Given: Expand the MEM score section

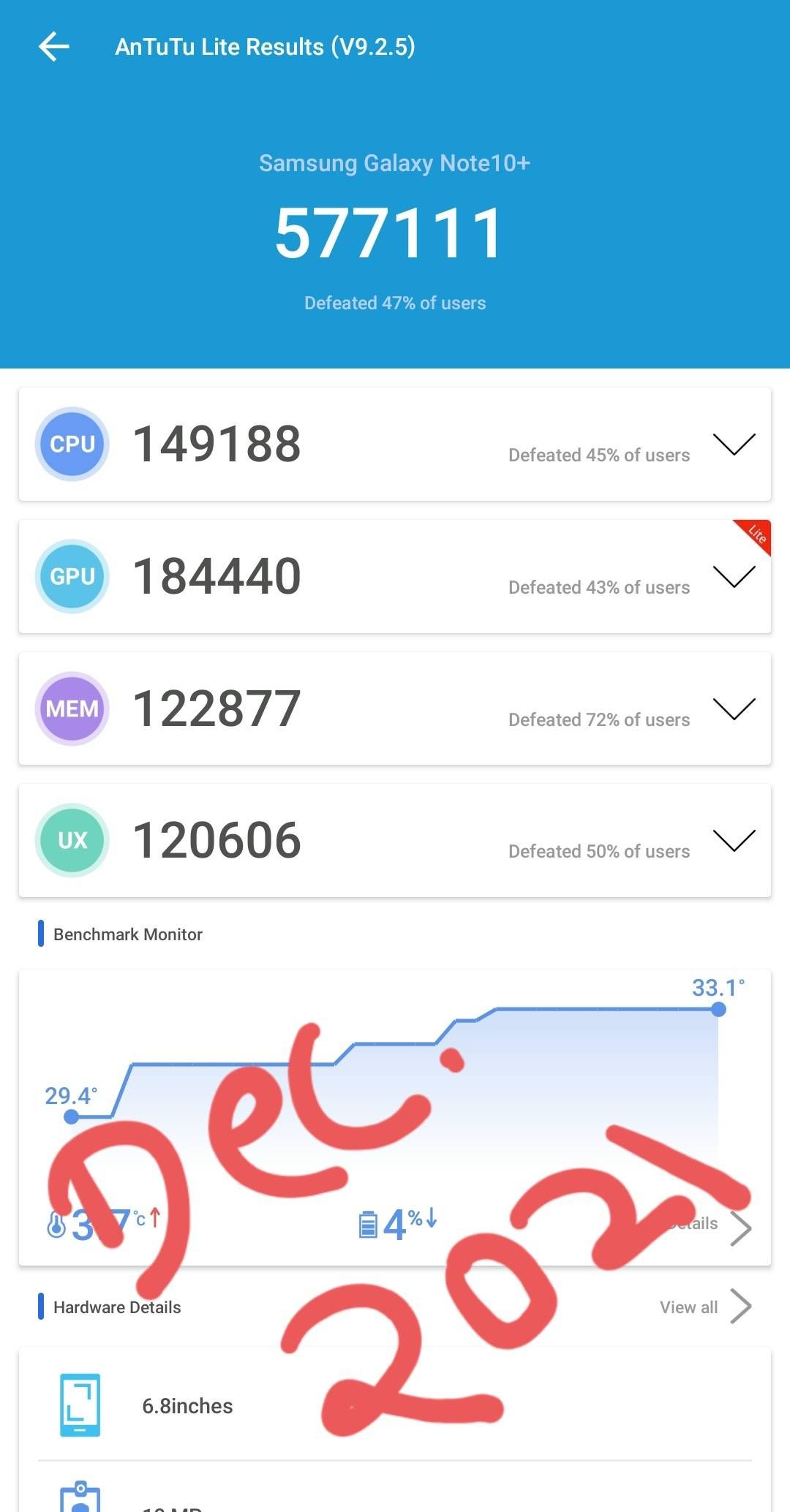Looking at the screenshot, I should 734,708.
